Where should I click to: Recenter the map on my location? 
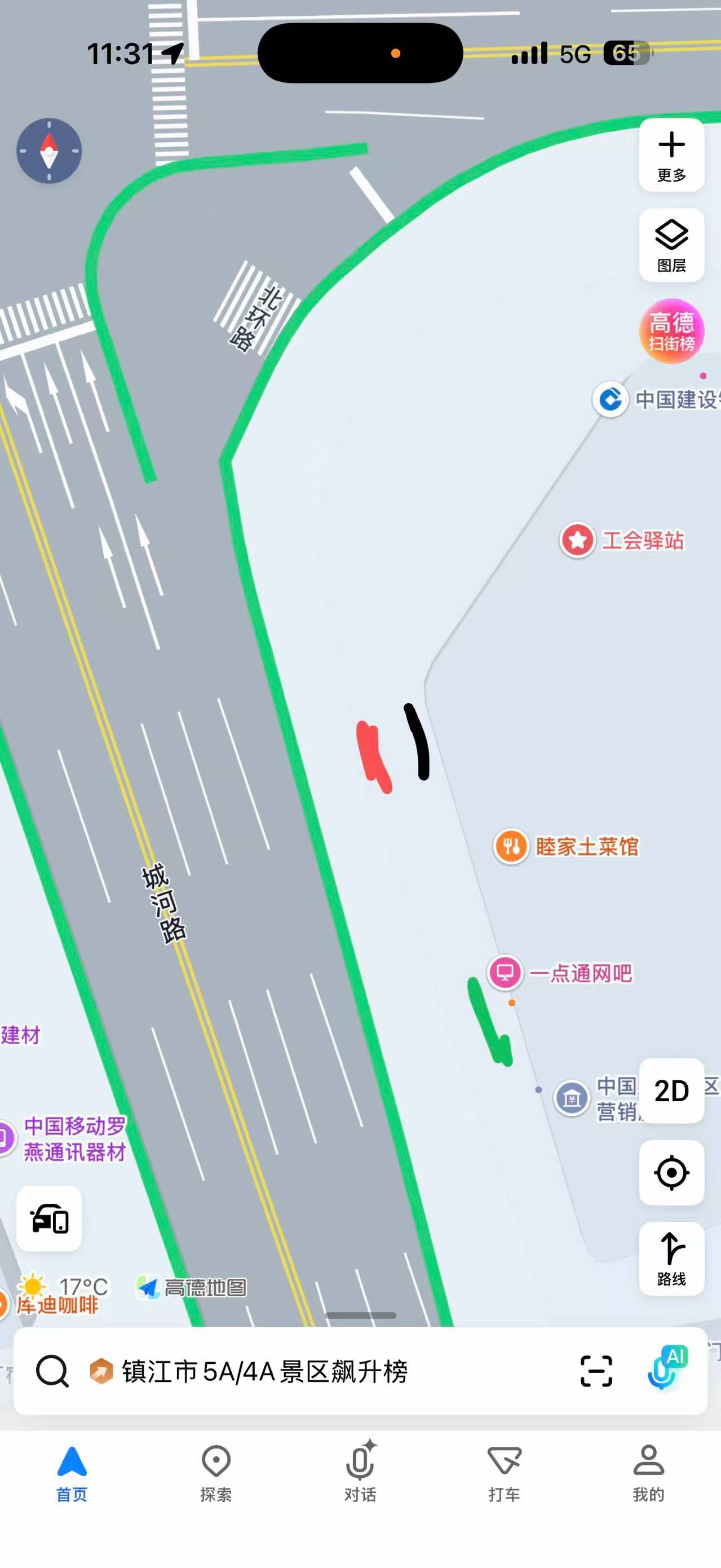click(671, 1172)
